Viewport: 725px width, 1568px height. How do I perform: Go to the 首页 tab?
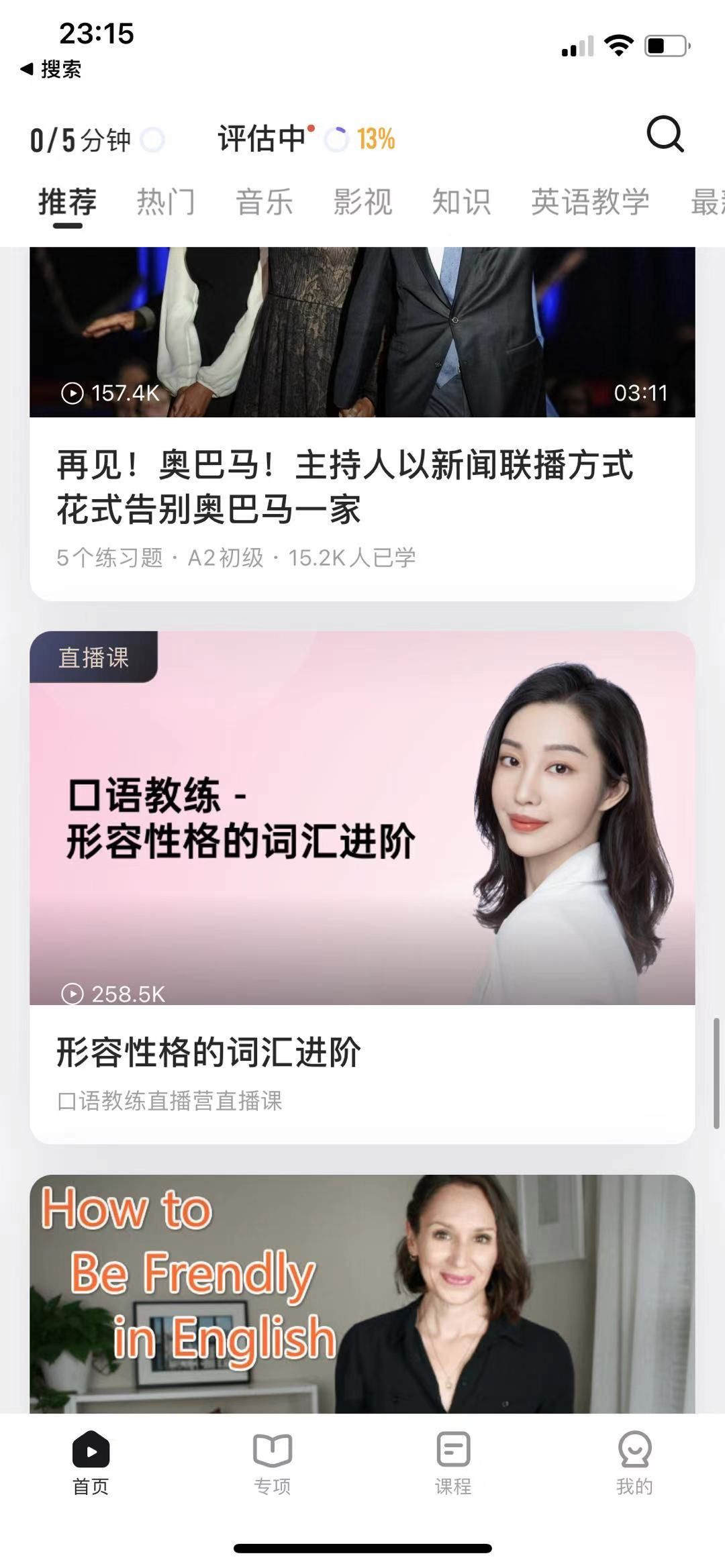point(91,1463)
